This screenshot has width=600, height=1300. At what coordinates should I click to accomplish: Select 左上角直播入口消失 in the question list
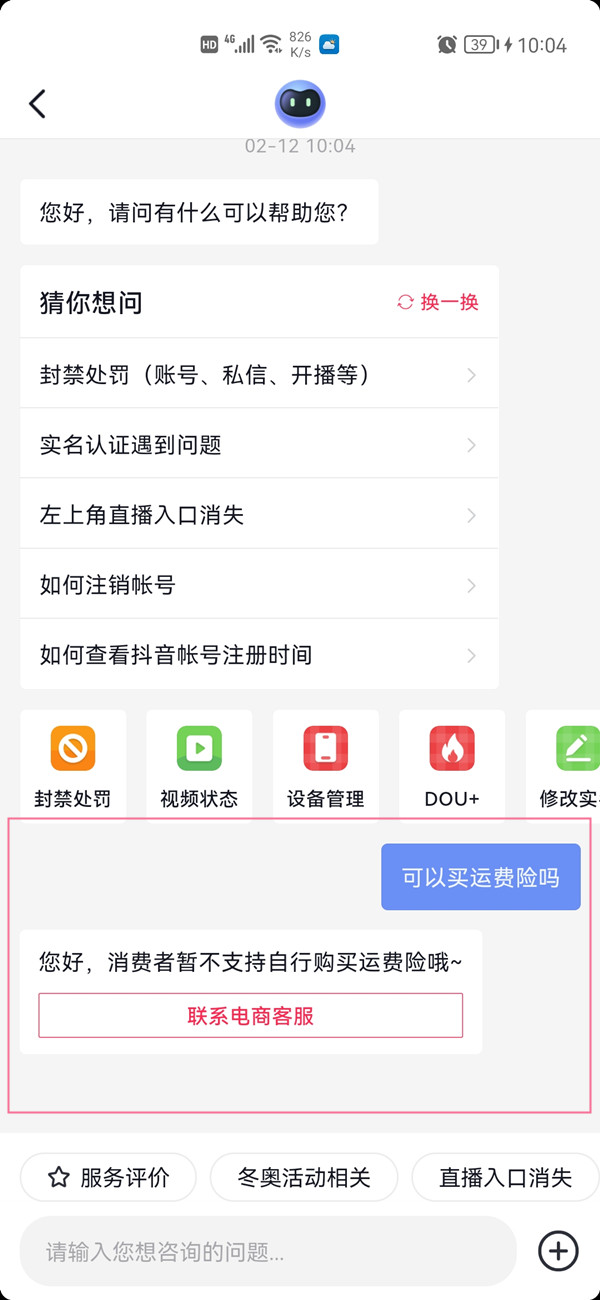click(x=258, y=515)
